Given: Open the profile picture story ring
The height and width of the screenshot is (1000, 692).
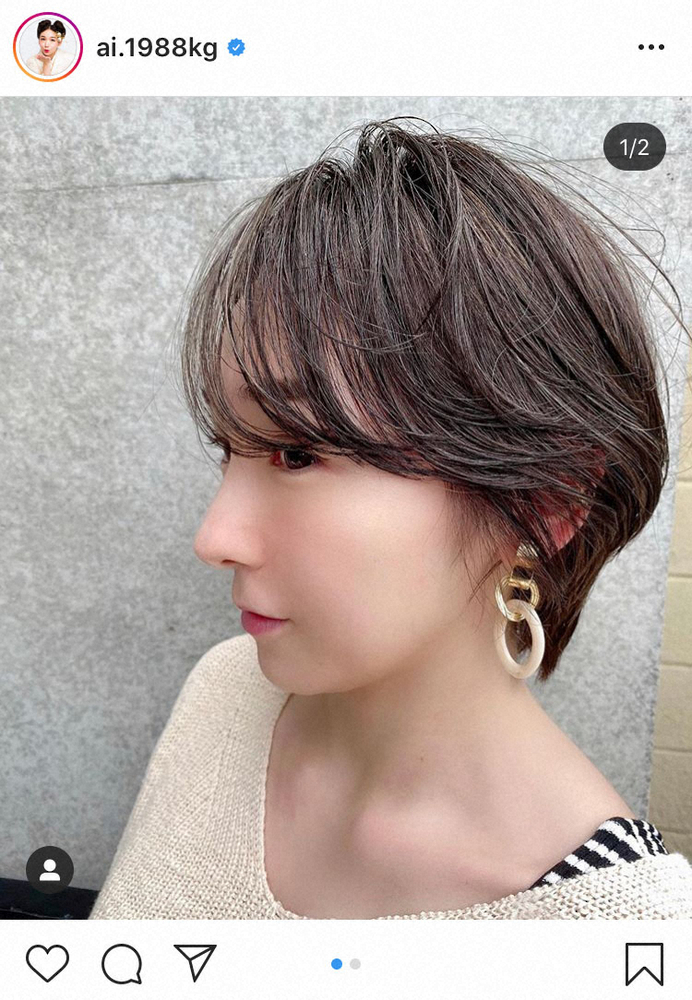Looking at the screenshot, I should pyautogui.click(x=47, y=47).
